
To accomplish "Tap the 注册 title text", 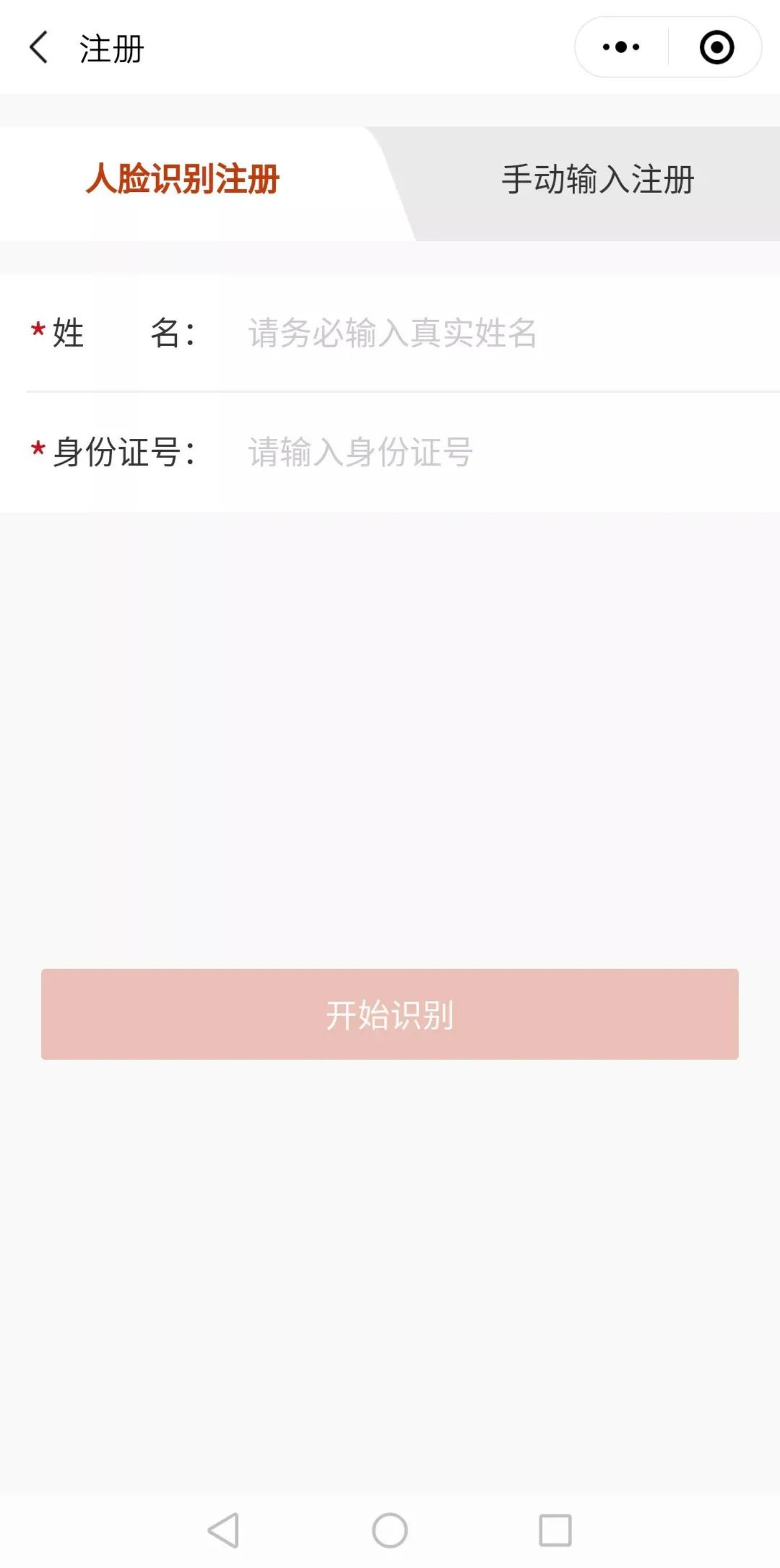I will coord(108,49).
